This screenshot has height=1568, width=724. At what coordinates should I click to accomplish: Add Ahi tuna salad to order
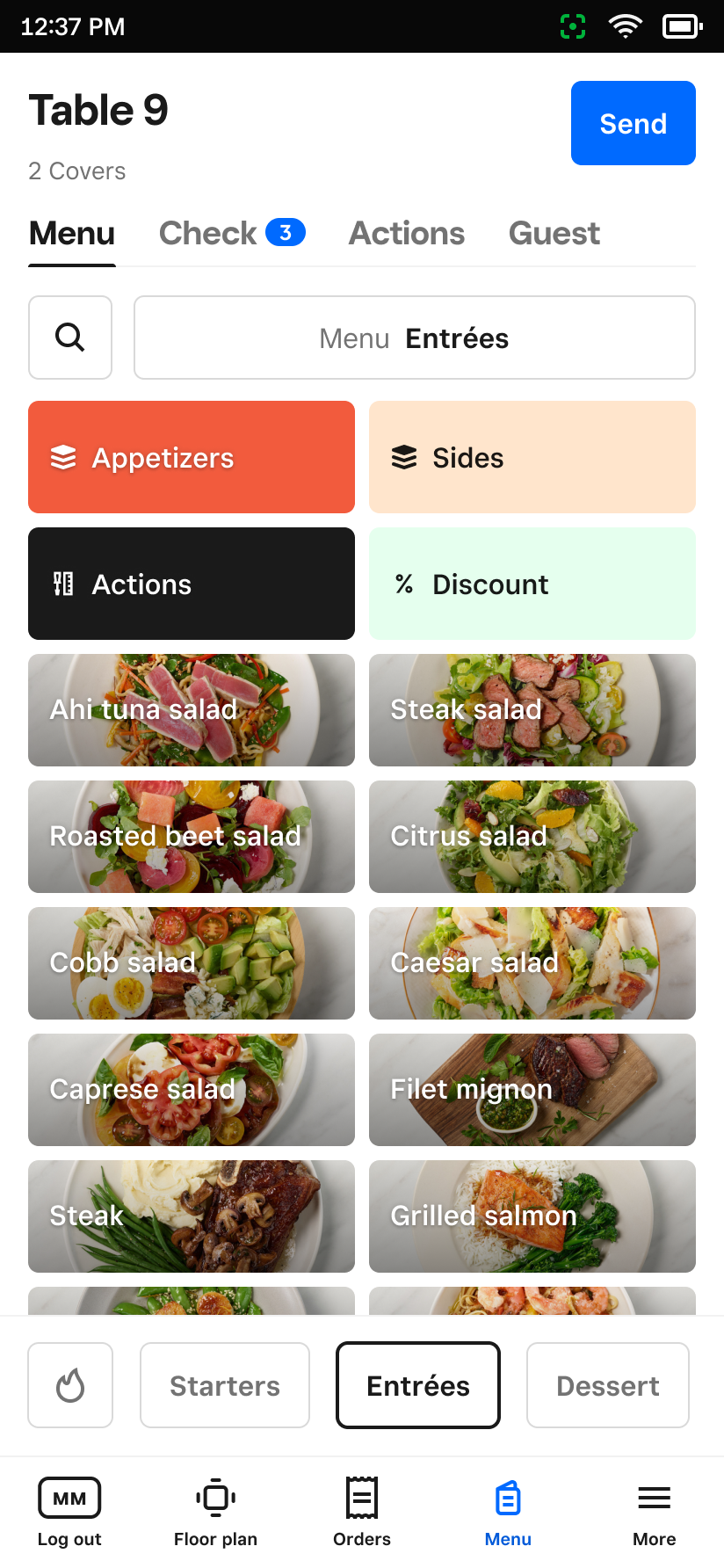coord(192,710)
